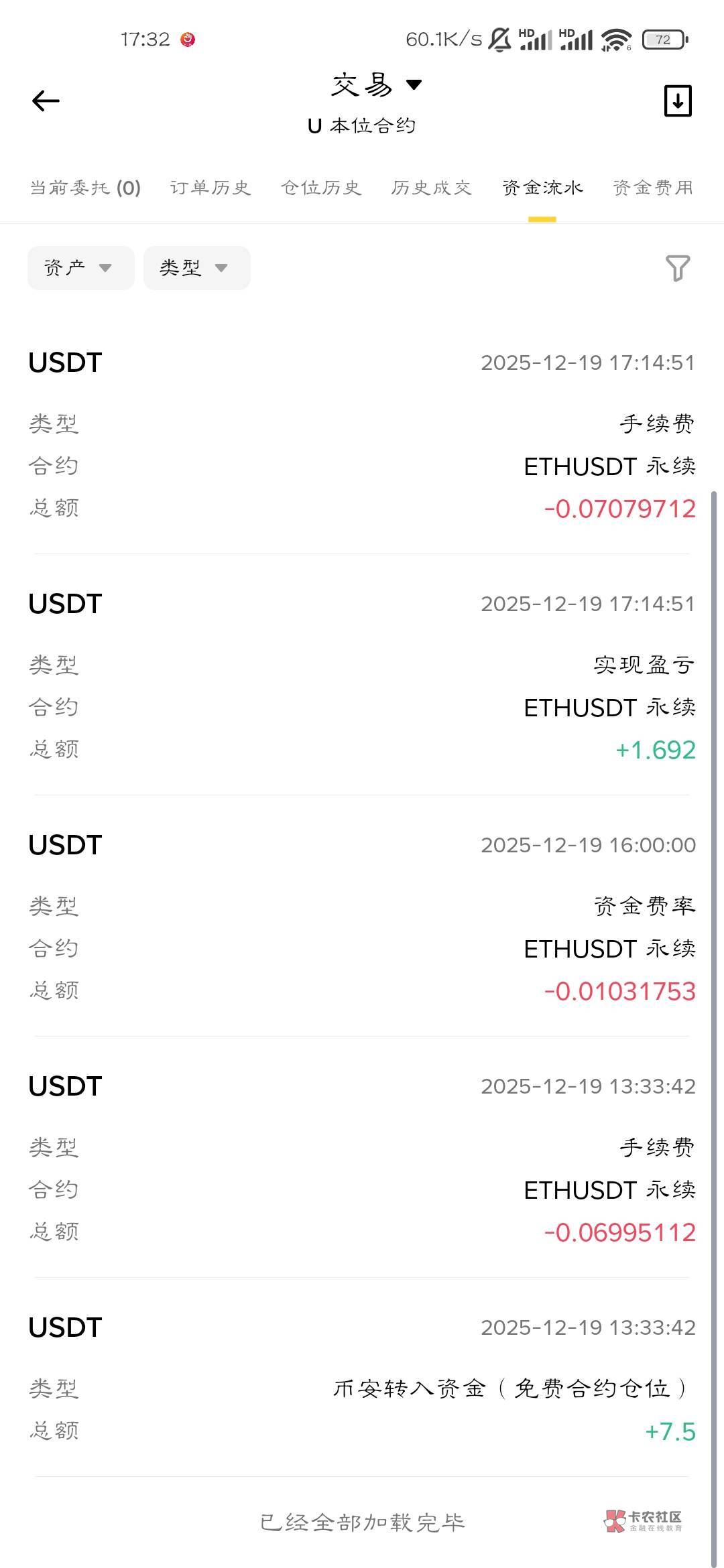
Task: Open the 交易 title dropdown
Action: tap(377, 85)
